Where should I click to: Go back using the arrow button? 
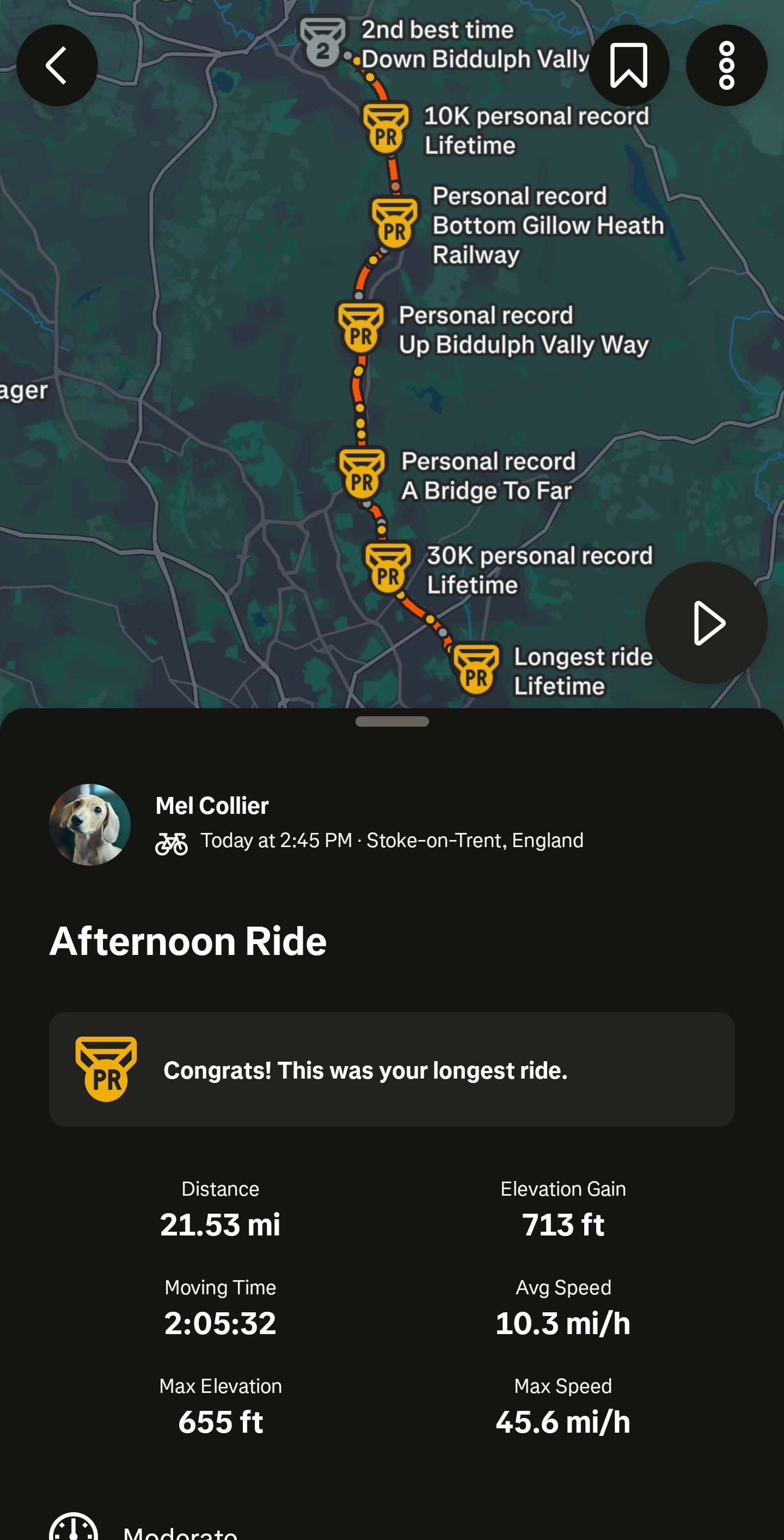(x=57, y=65)
